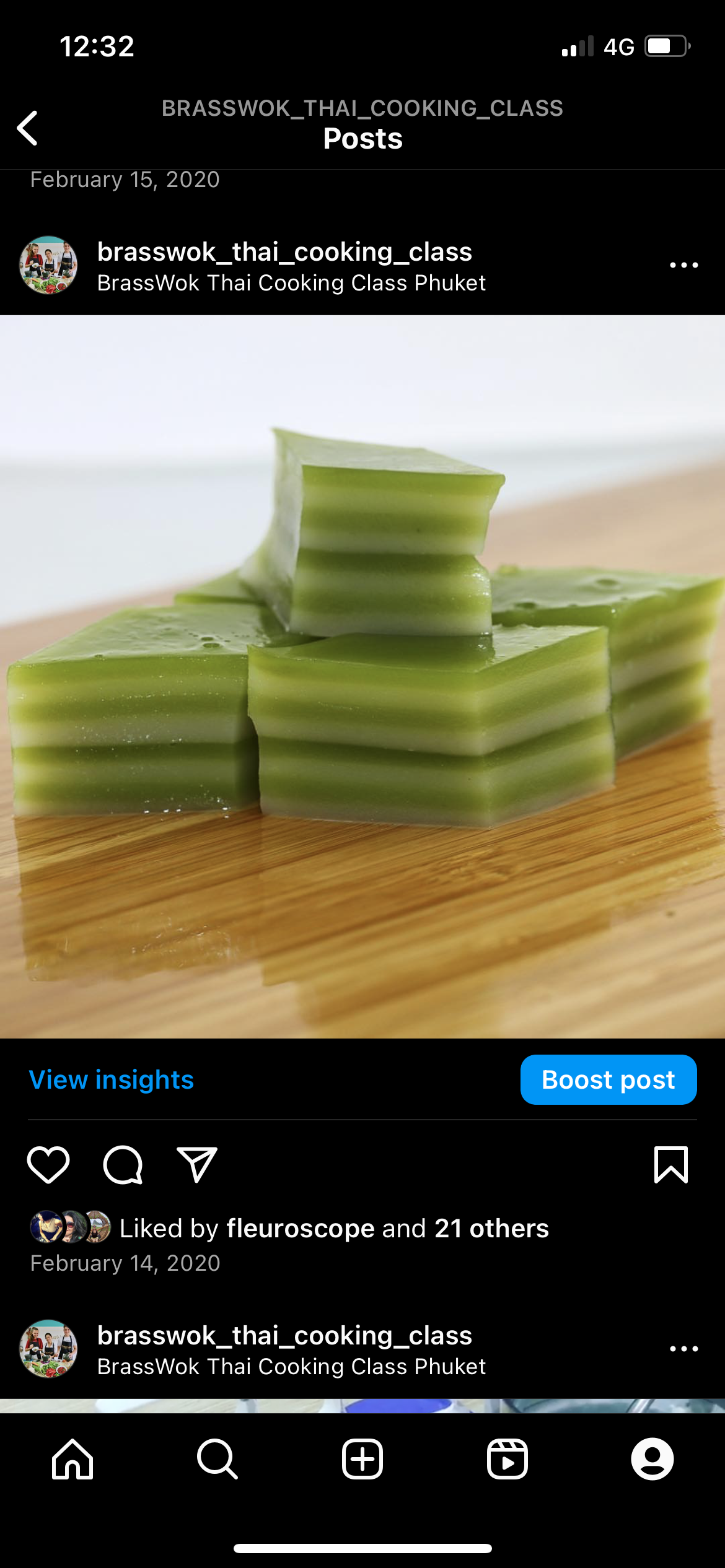The image size is (725, 1568).
Task: Tap the Boost post button
Action: click(x=609, y=1079)
